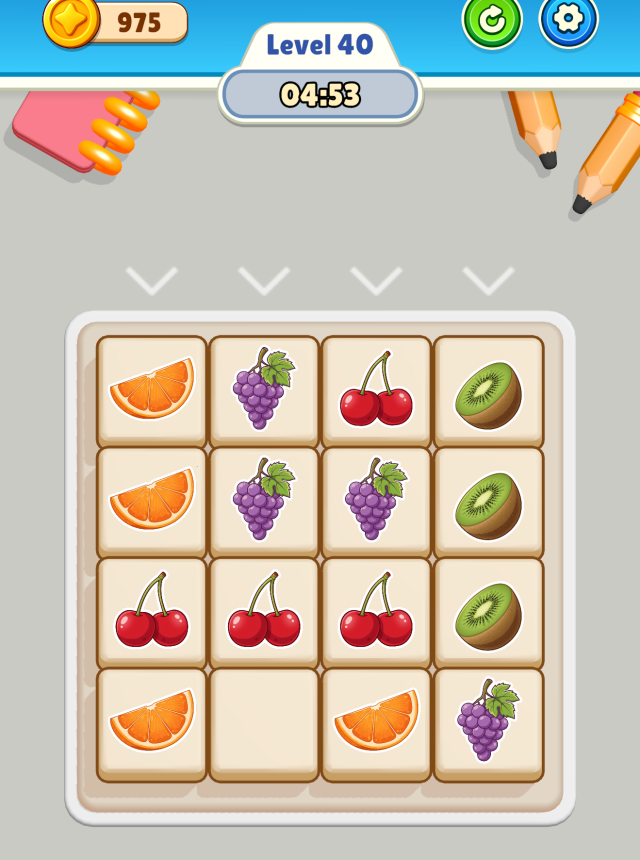Restart the level with the green button
Viewport: 640px width, 860px height.
[491, 19]
